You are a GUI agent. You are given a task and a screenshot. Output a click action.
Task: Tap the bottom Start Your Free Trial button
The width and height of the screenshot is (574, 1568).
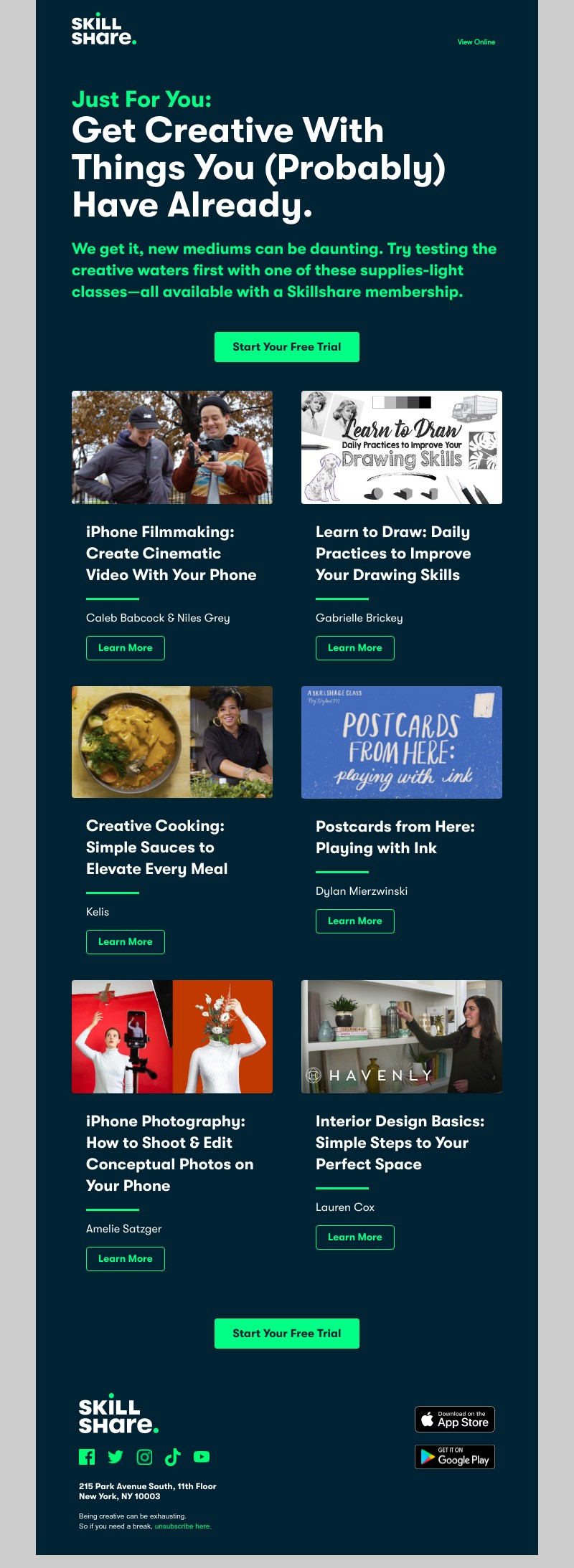point(286,1334)
